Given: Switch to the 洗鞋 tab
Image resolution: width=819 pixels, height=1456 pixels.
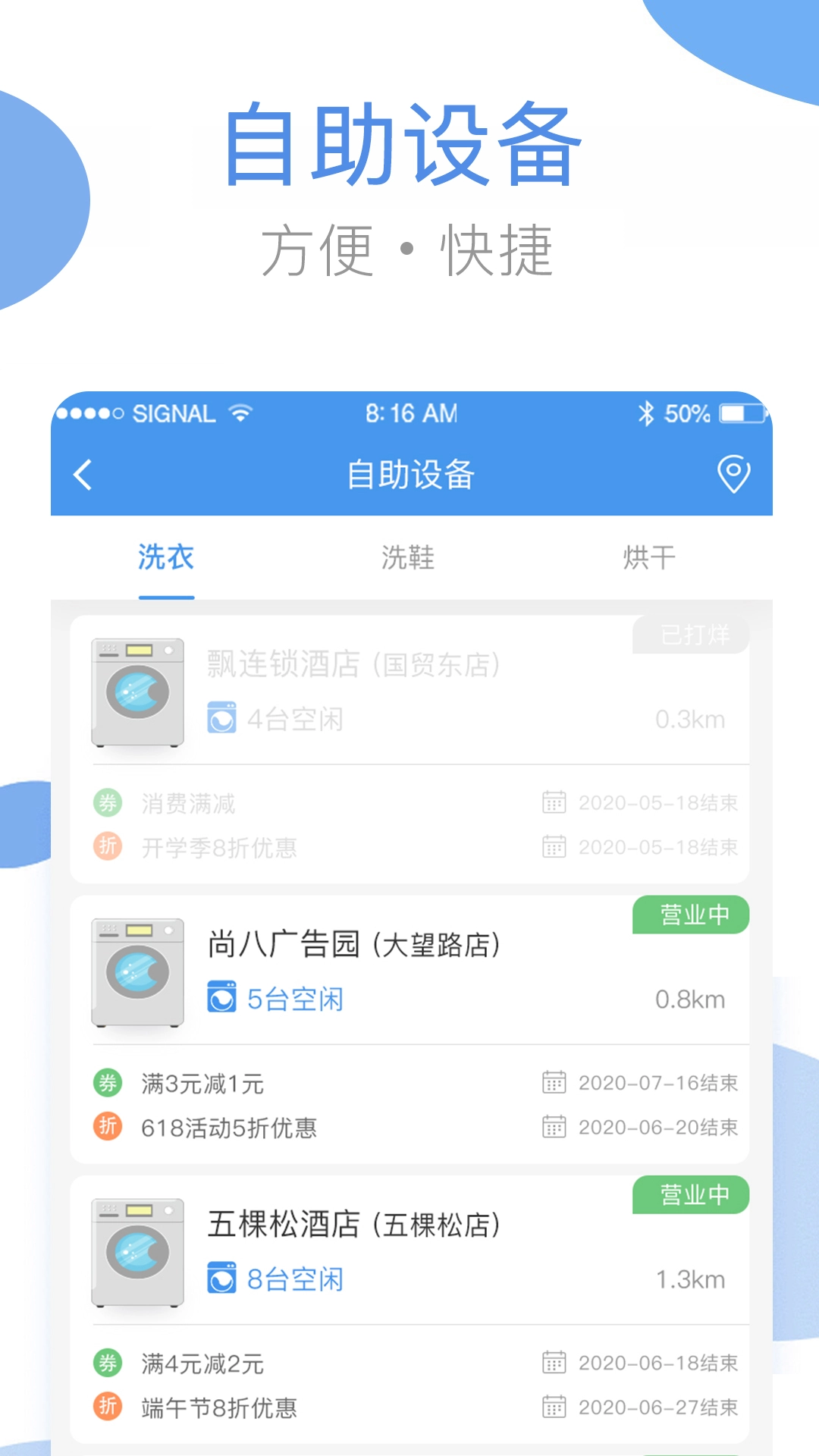Looking at the screenshot, I should pyautogui.click(x=409, y=557).
